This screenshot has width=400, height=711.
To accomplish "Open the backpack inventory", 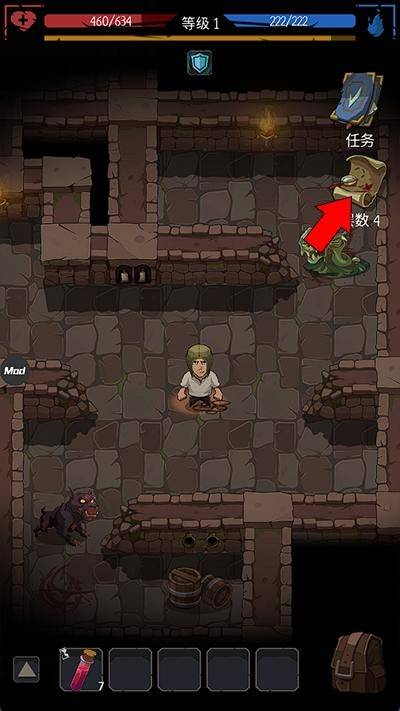I will point(359,662).
